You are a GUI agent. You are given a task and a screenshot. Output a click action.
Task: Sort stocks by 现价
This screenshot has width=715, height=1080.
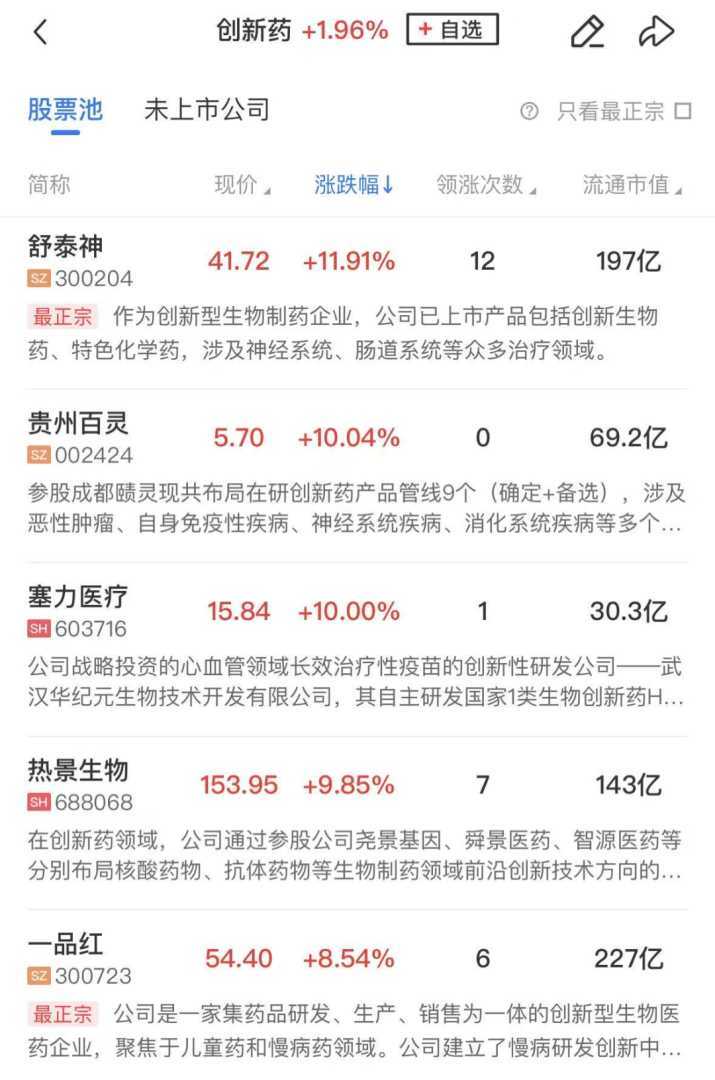242,185
